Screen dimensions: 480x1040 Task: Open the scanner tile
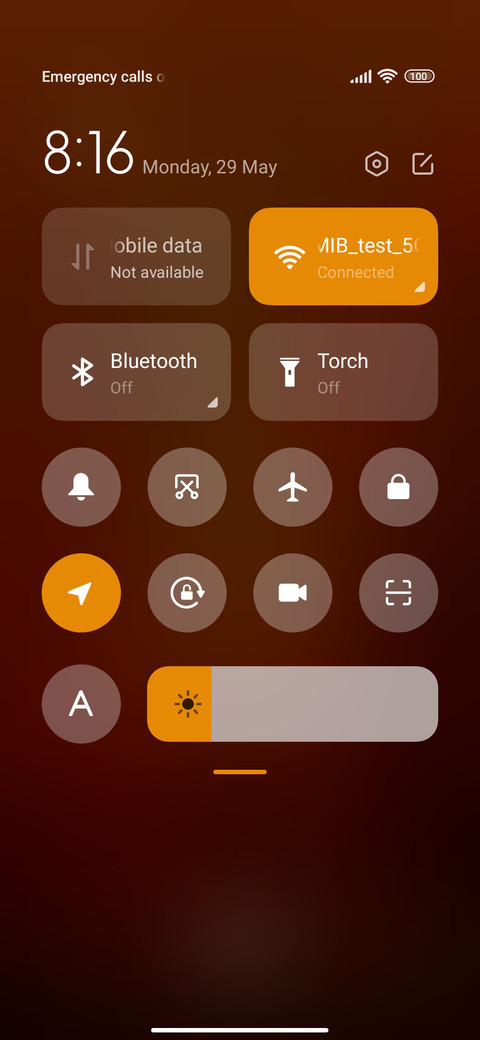point(398,593)
